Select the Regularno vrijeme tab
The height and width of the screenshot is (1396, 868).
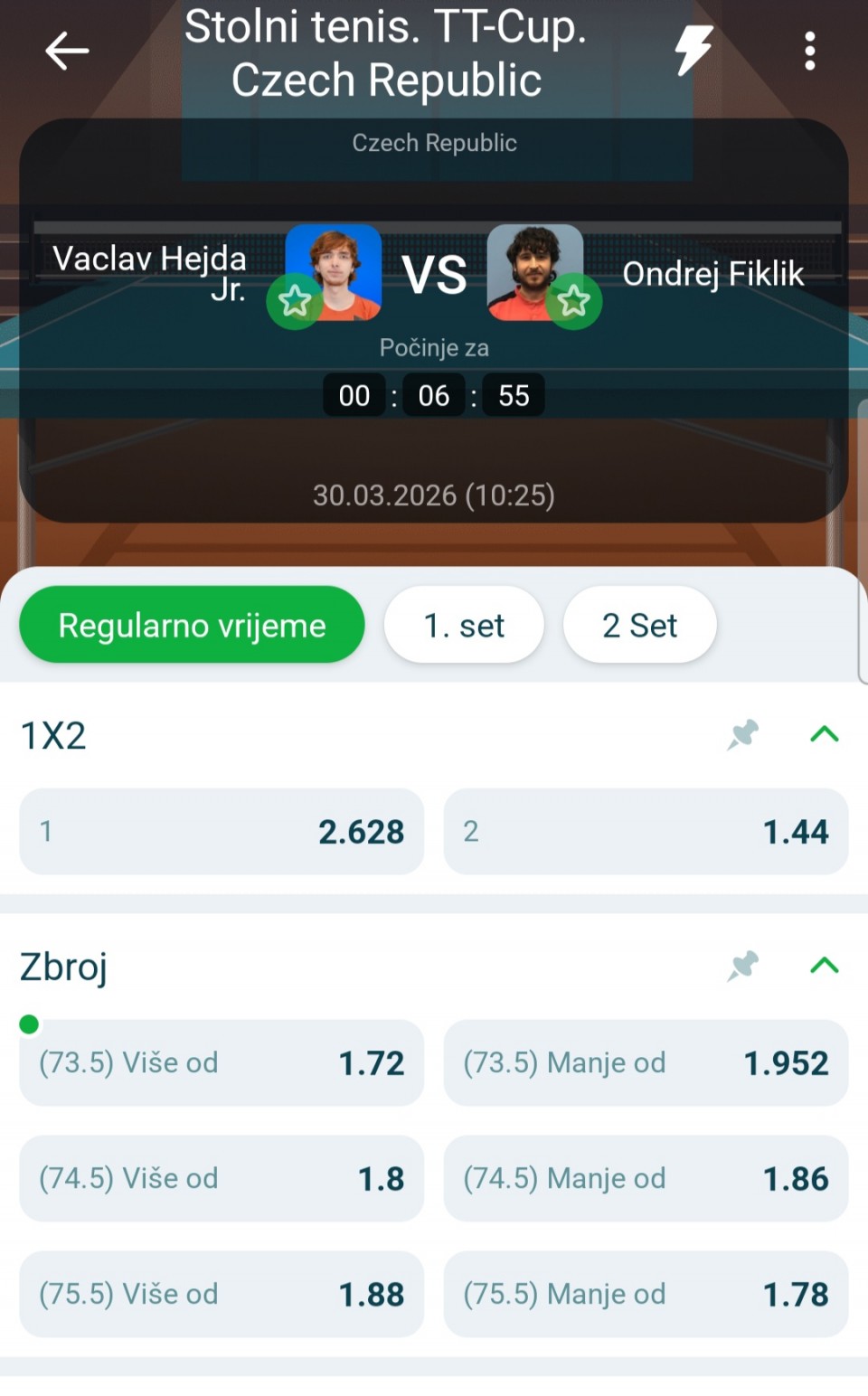(x=192, y=625)
